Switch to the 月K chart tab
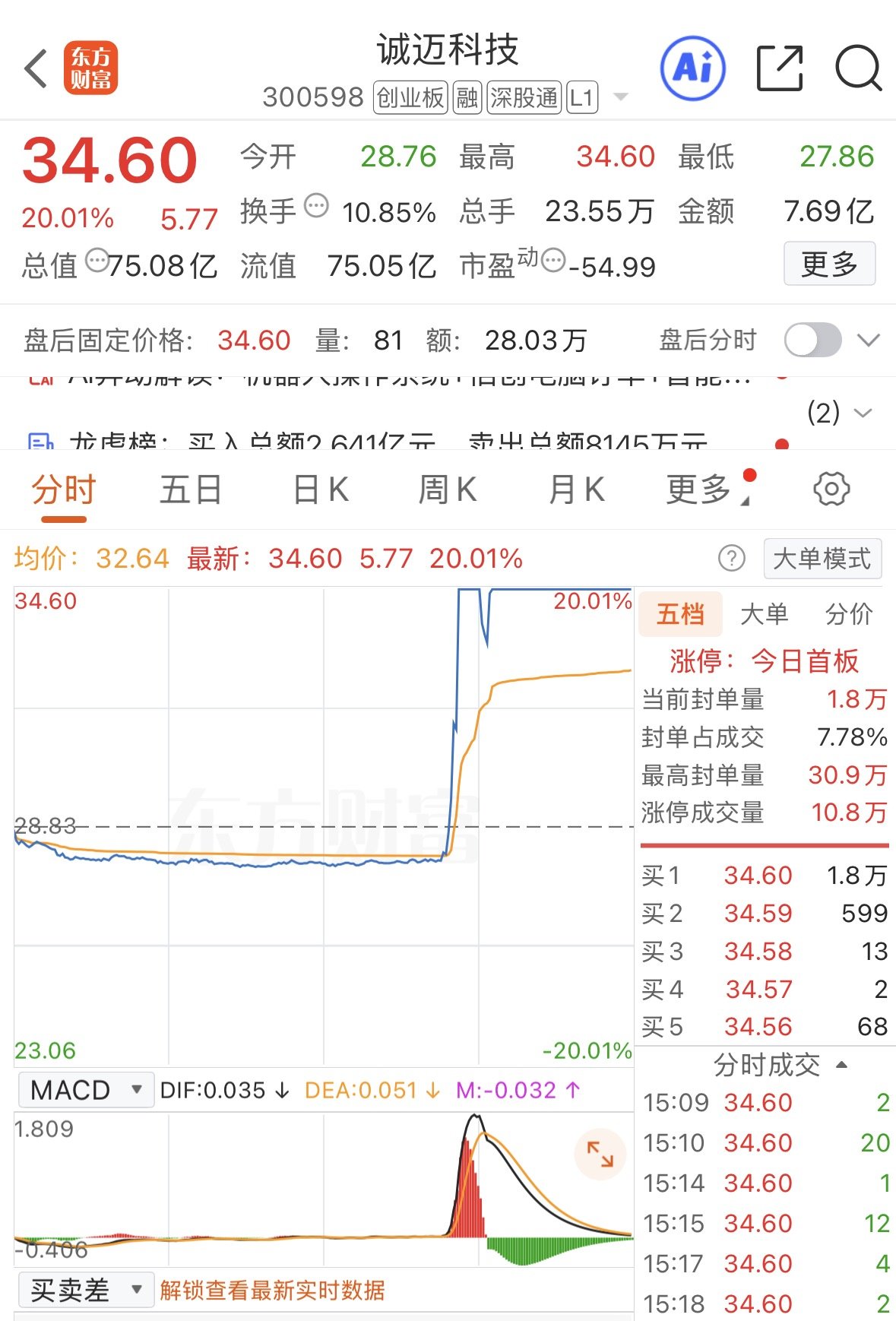Screen dimensions: 896x1321 (577, 489)
